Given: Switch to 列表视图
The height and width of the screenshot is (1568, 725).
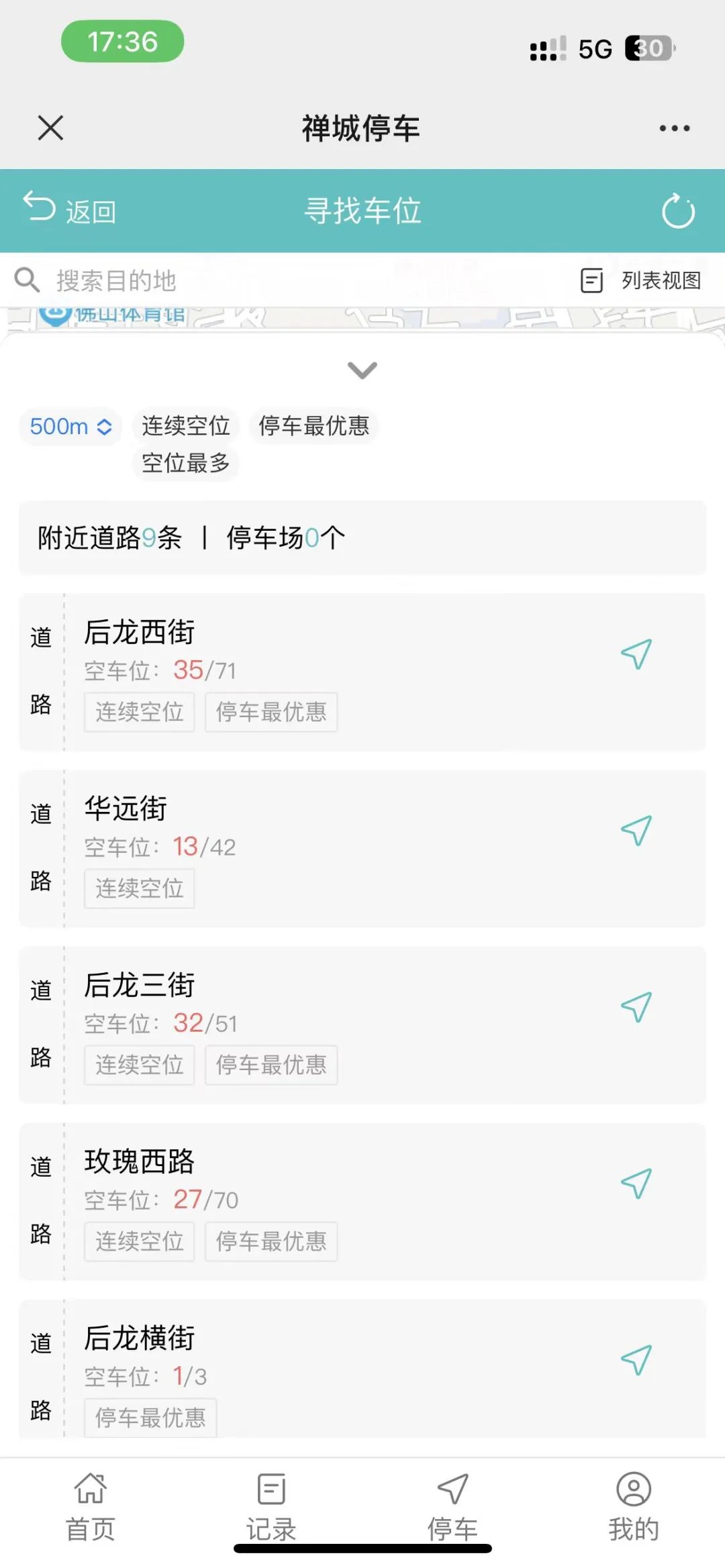Looking at the screenshot, I should (641, 280).
